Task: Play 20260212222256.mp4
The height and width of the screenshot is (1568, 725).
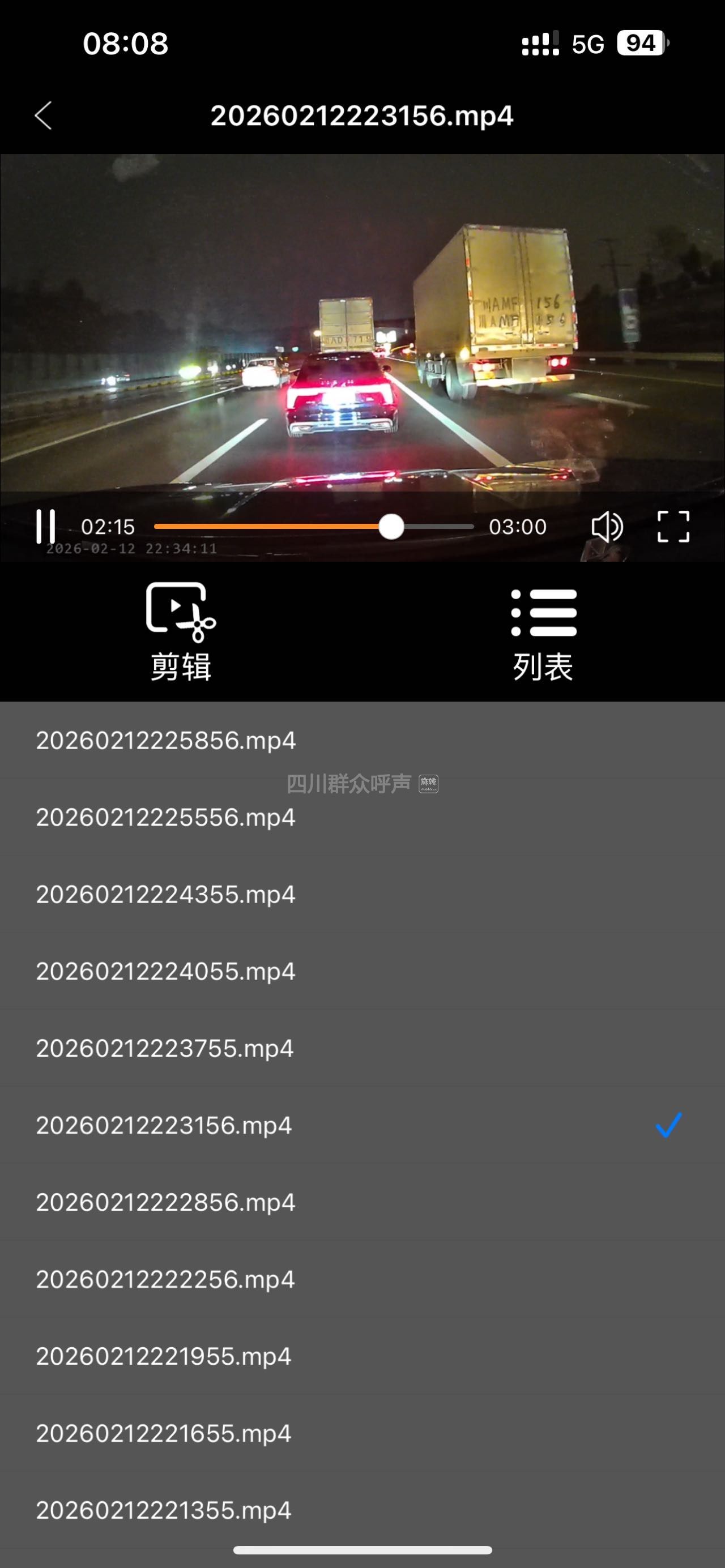Action: tap(165, 1279)
